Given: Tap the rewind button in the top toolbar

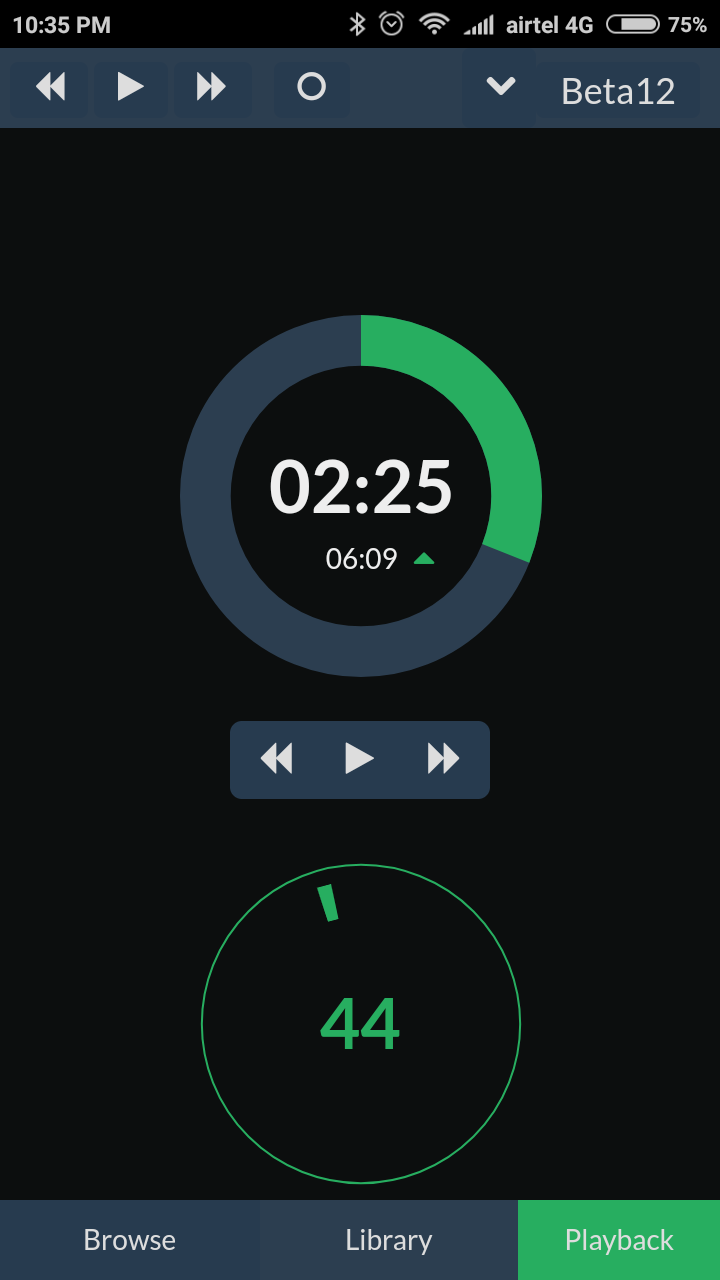Looking at the screenshot, I should [x=50, y=88].
